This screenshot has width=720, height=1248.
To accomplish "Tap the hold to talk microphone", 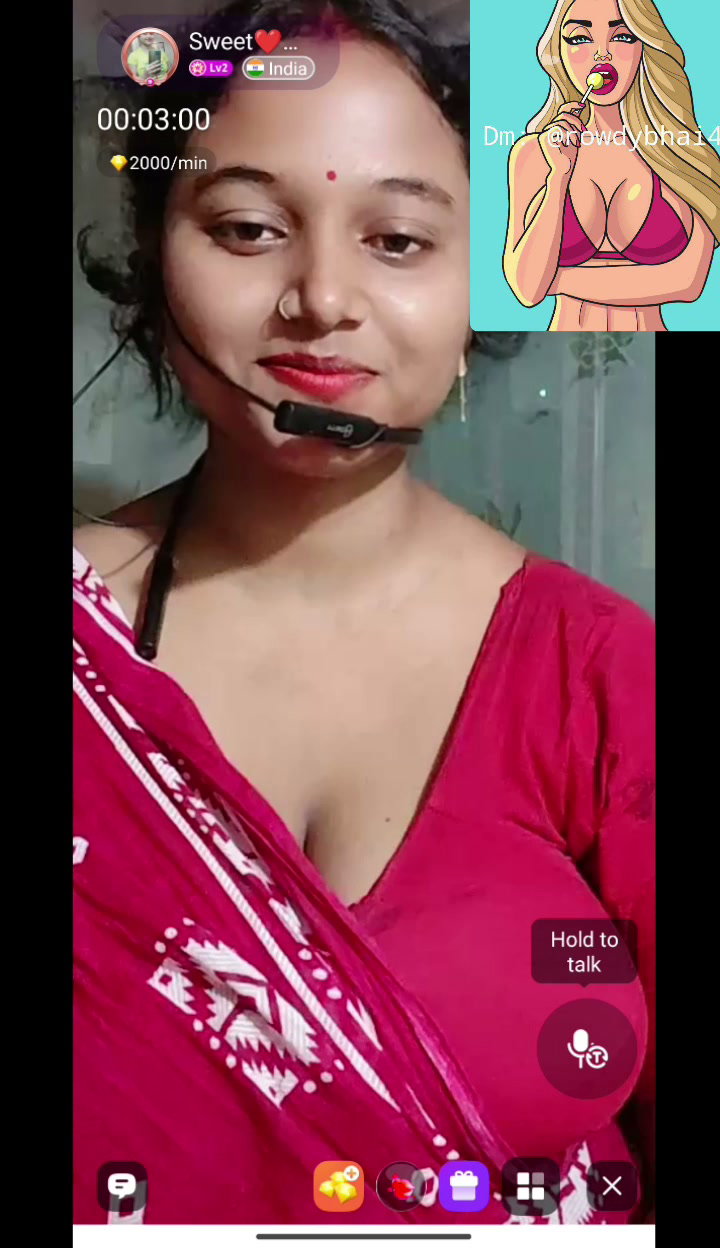I will [587, 1048].
